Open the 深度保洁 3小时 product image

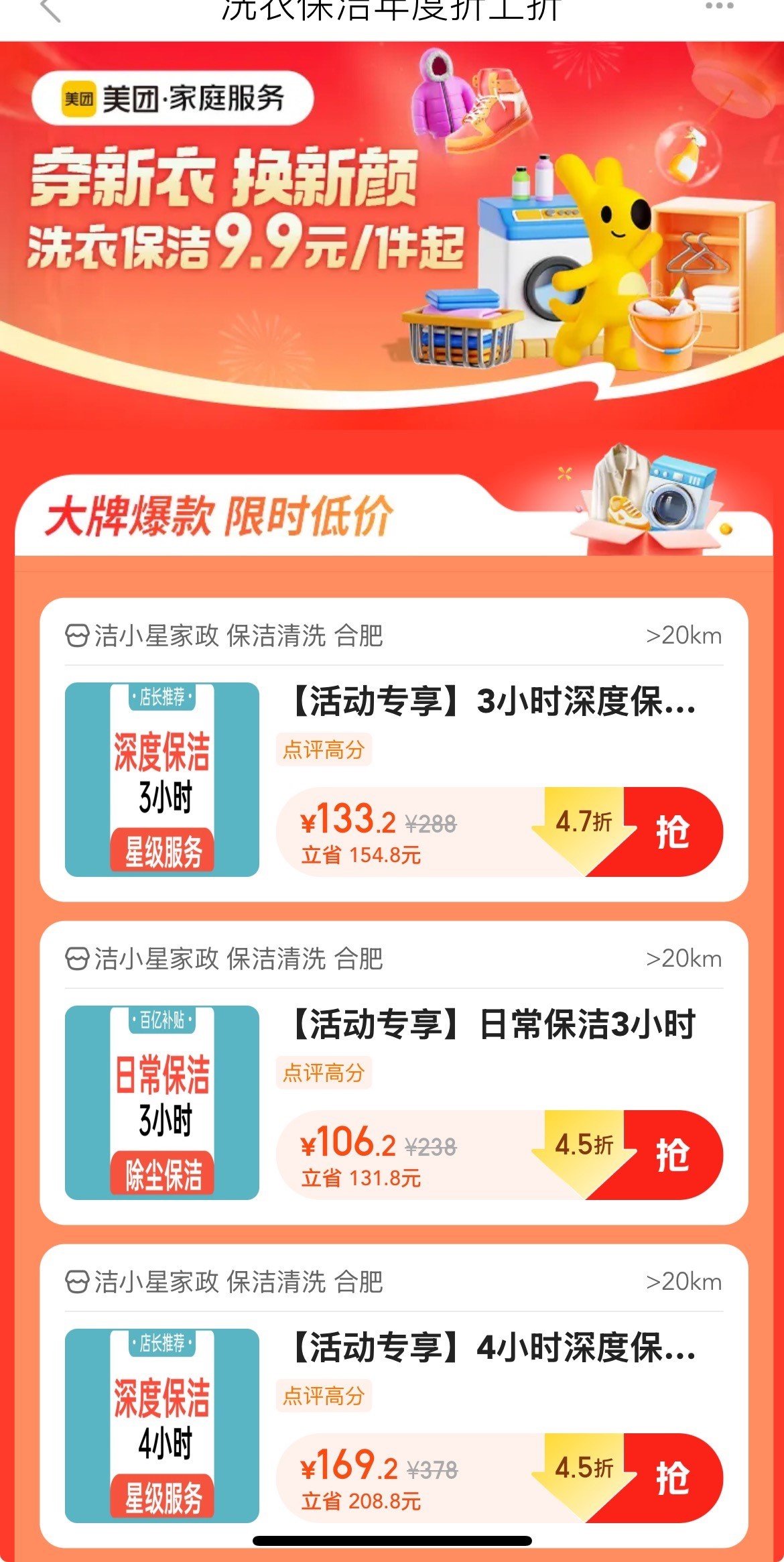point(162,780)
